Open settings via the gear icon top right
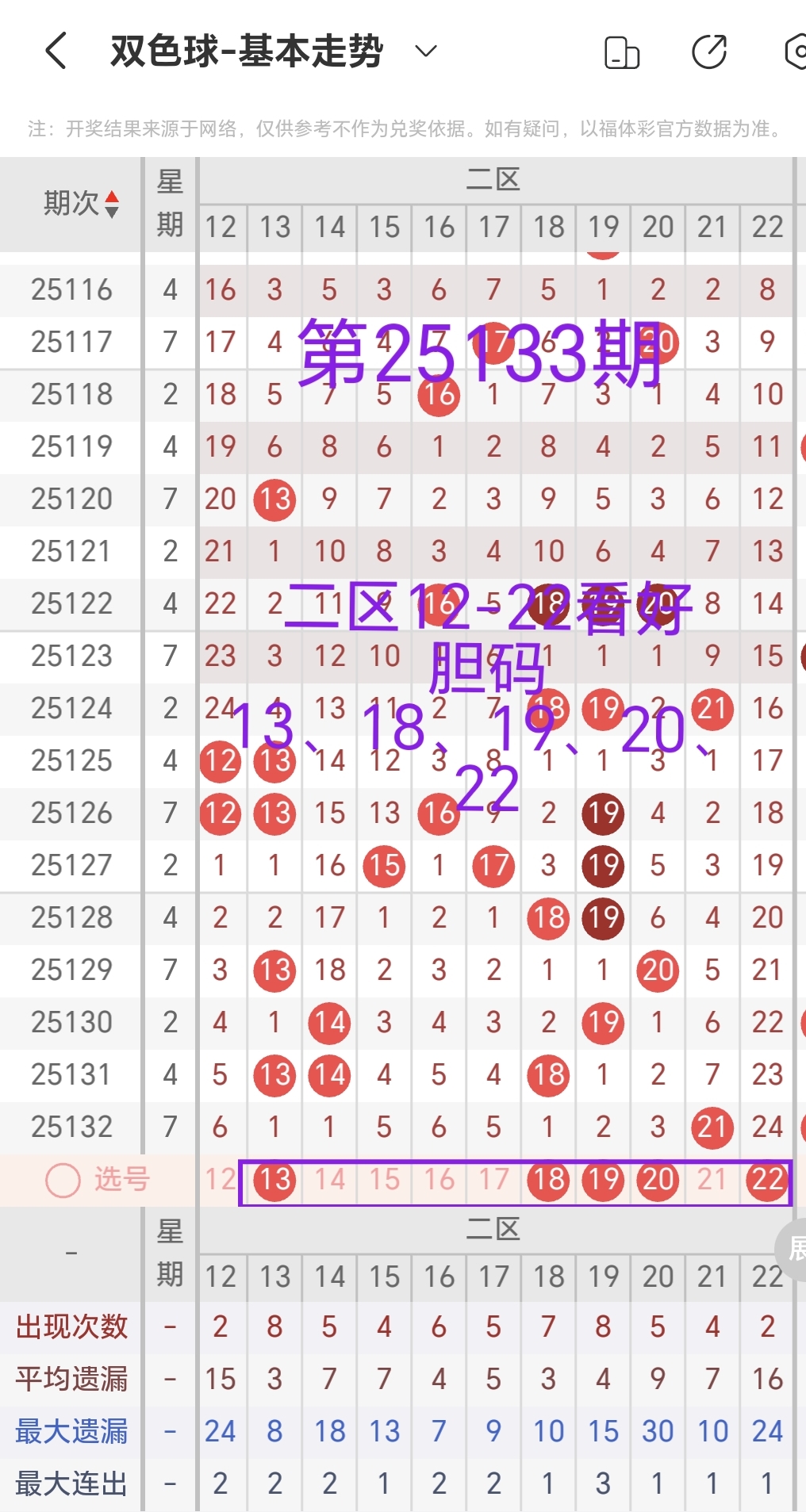Viewport: 806px width, 1512px height. coord(797,50)
